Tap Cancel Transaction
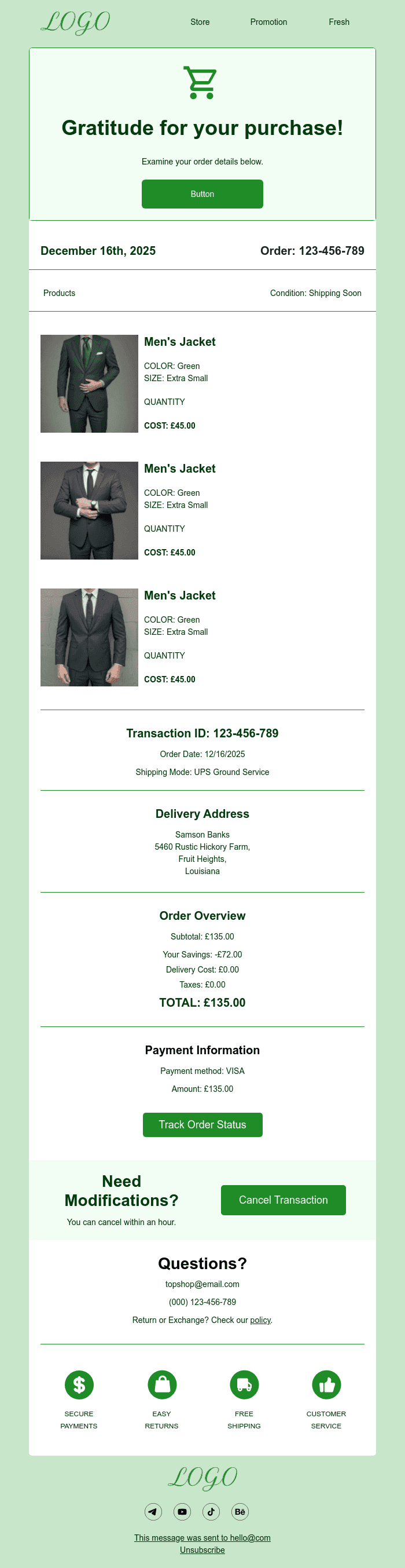Image resolution: width=405 pixels, height=1568 pixels. click(x=283, y=1200)
